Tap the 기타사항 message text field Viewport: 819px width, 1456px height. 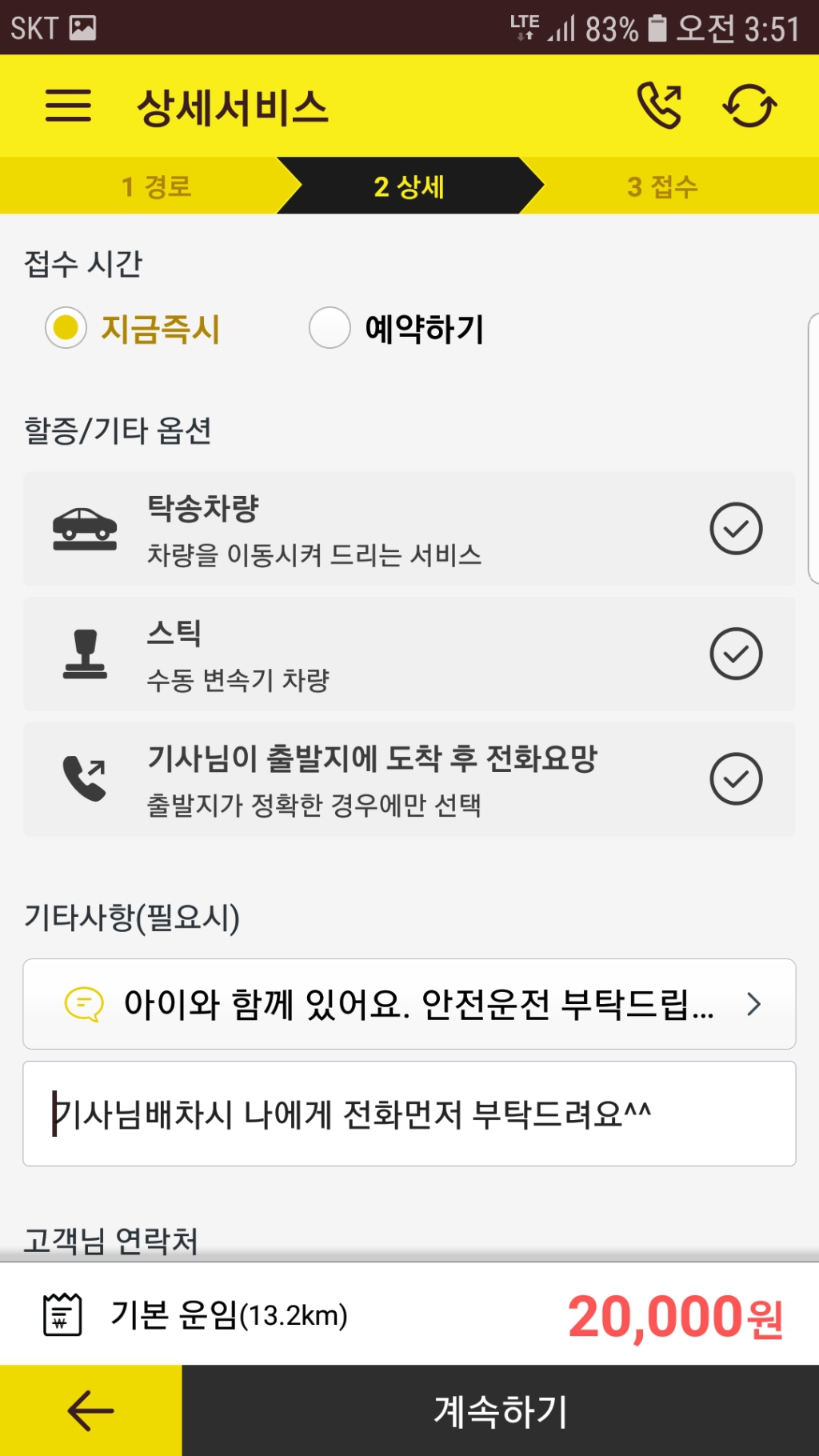[x=409, y=1114]
